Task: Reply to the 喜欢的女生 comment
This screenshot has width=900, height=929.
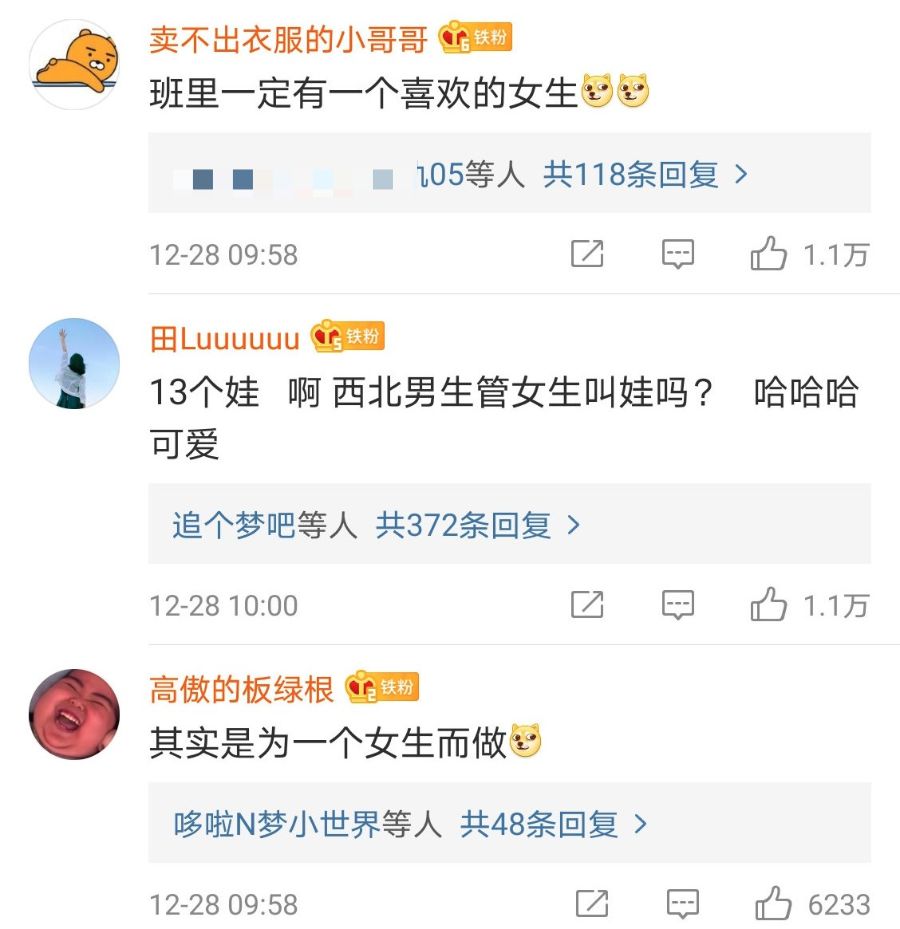Action: coord(678,254)
